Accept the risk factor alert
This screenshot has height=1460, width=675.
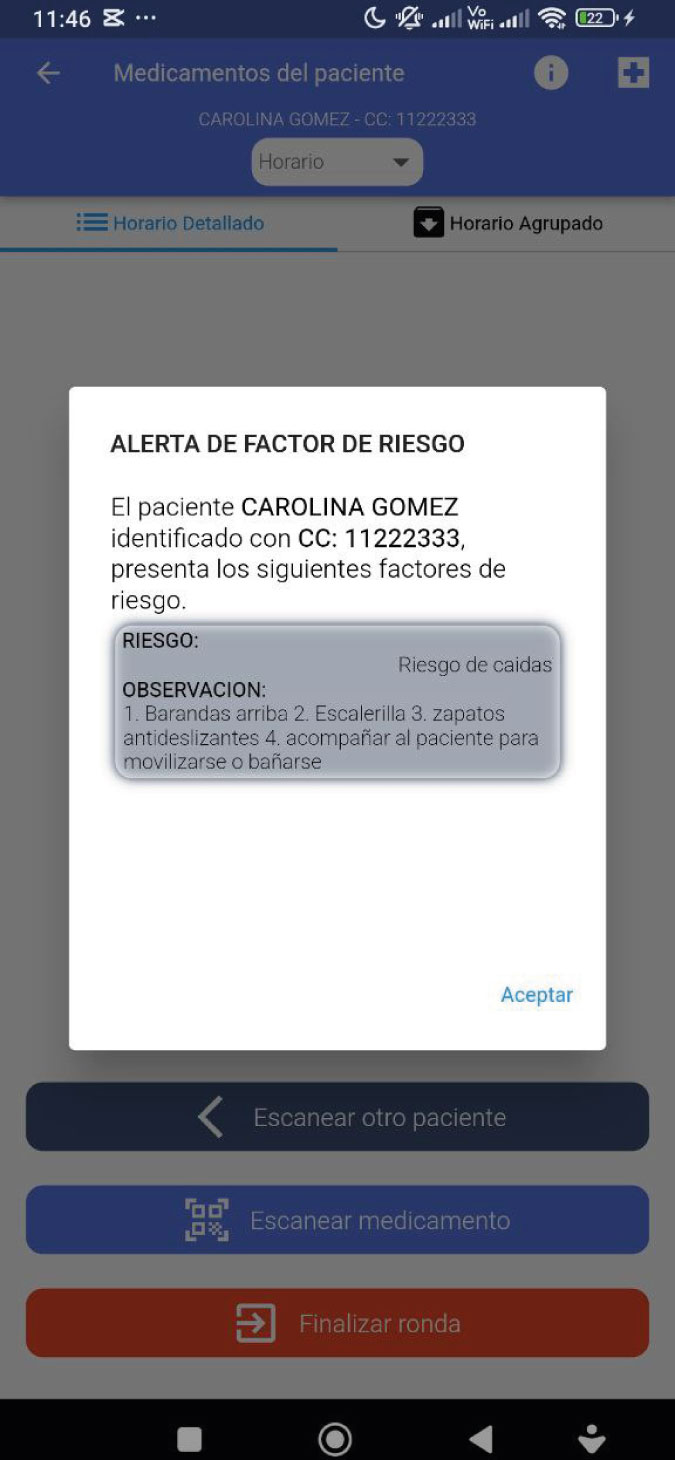pos(536,994)
